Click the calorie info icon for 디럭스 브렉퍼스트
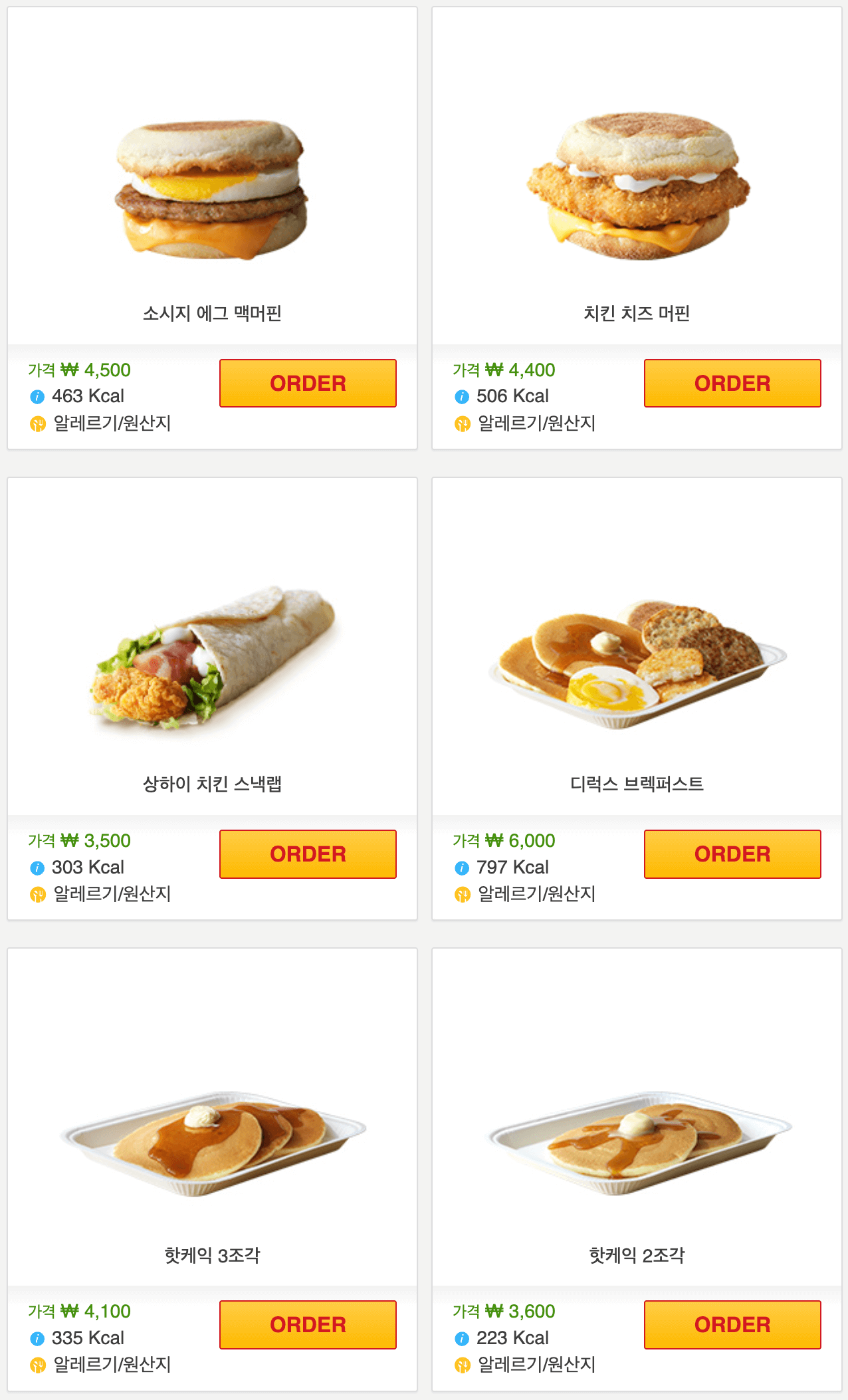The image size is (848, 1400). (461, 867)
